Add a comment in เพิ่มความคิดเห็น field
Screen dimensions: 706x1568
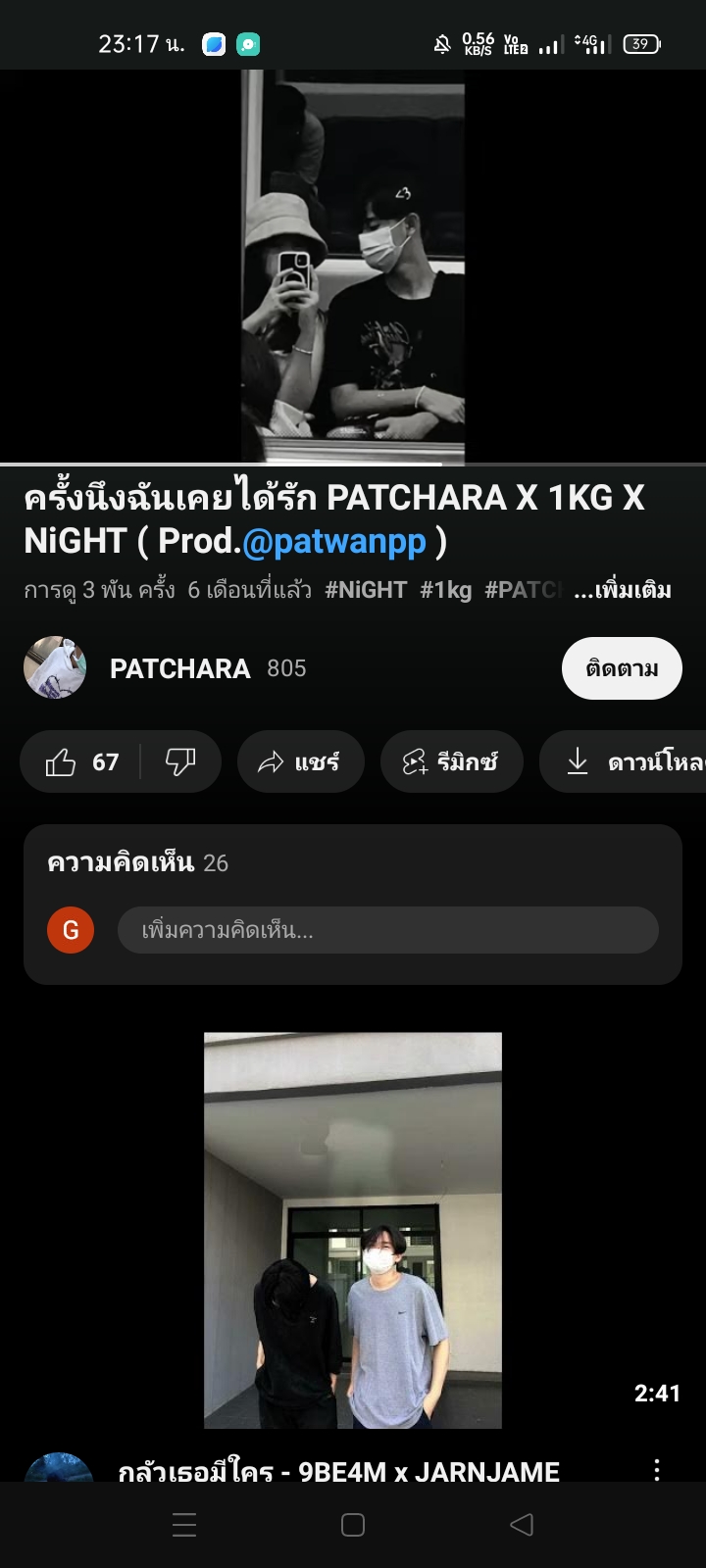coord(387,930)
